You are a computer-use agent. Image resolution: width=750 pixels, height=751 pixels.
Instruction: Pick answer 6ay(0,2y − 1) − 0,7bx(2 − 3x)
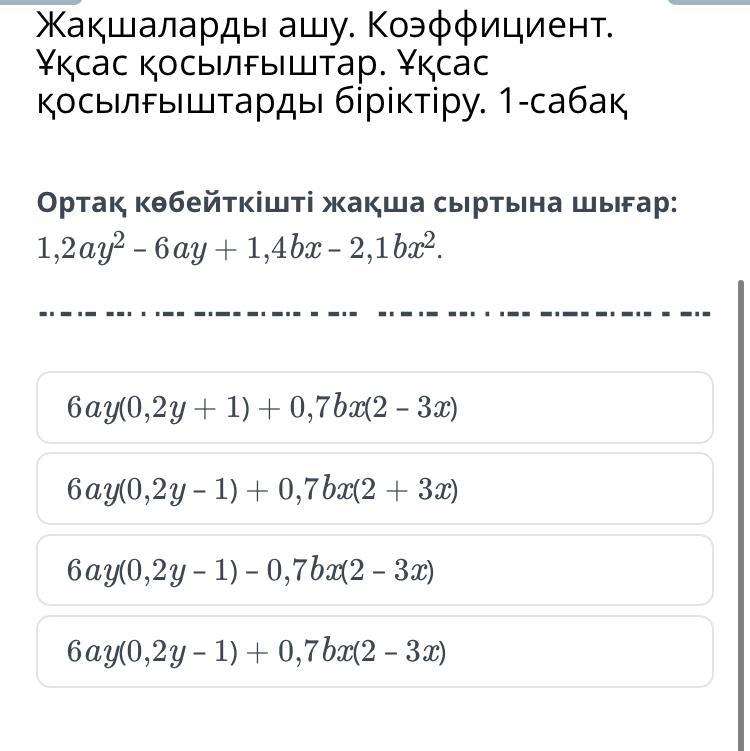[374, 570]
